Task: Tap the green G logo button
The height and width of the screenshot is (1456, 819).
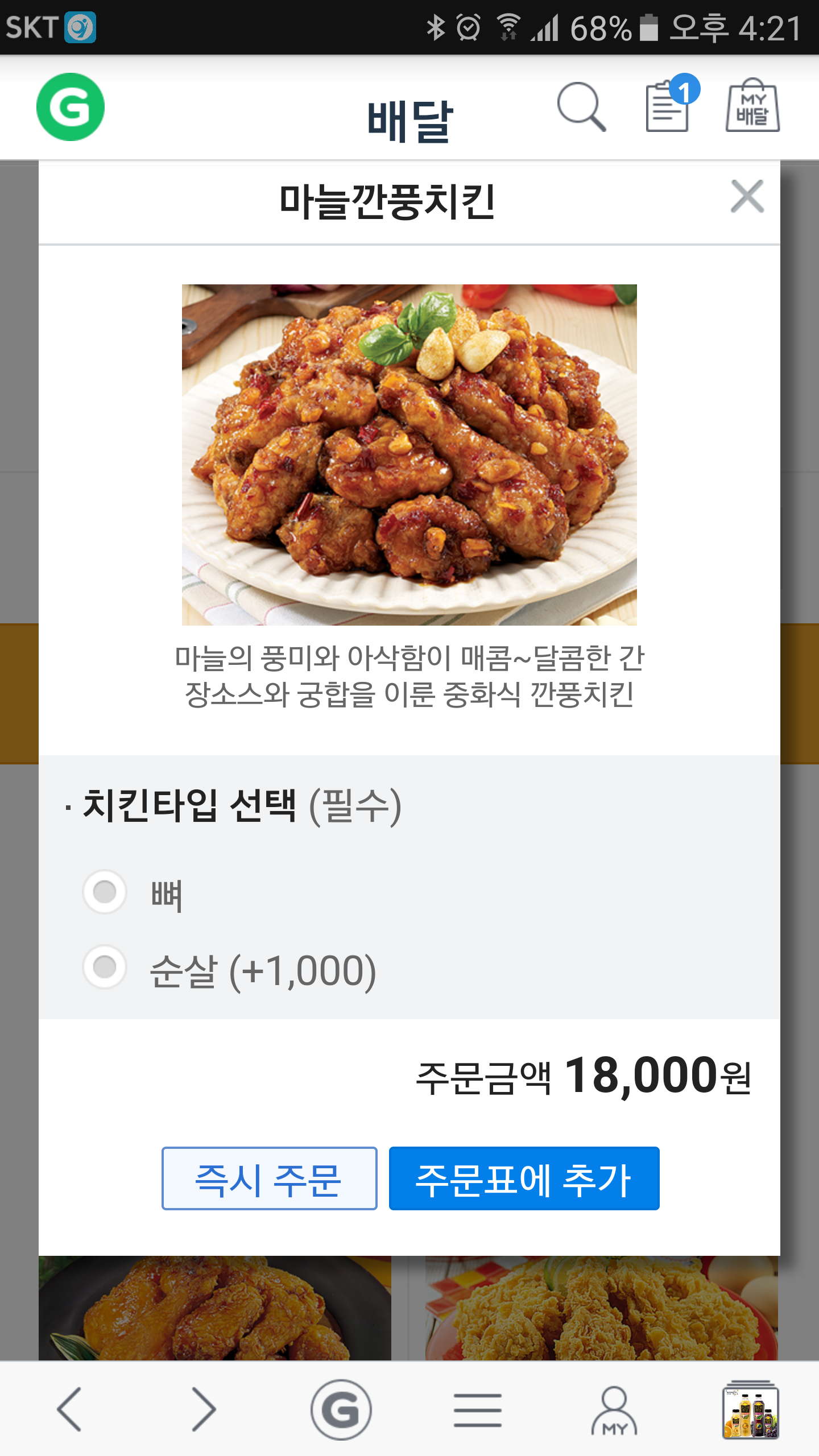Action: (x=71, y=107)
